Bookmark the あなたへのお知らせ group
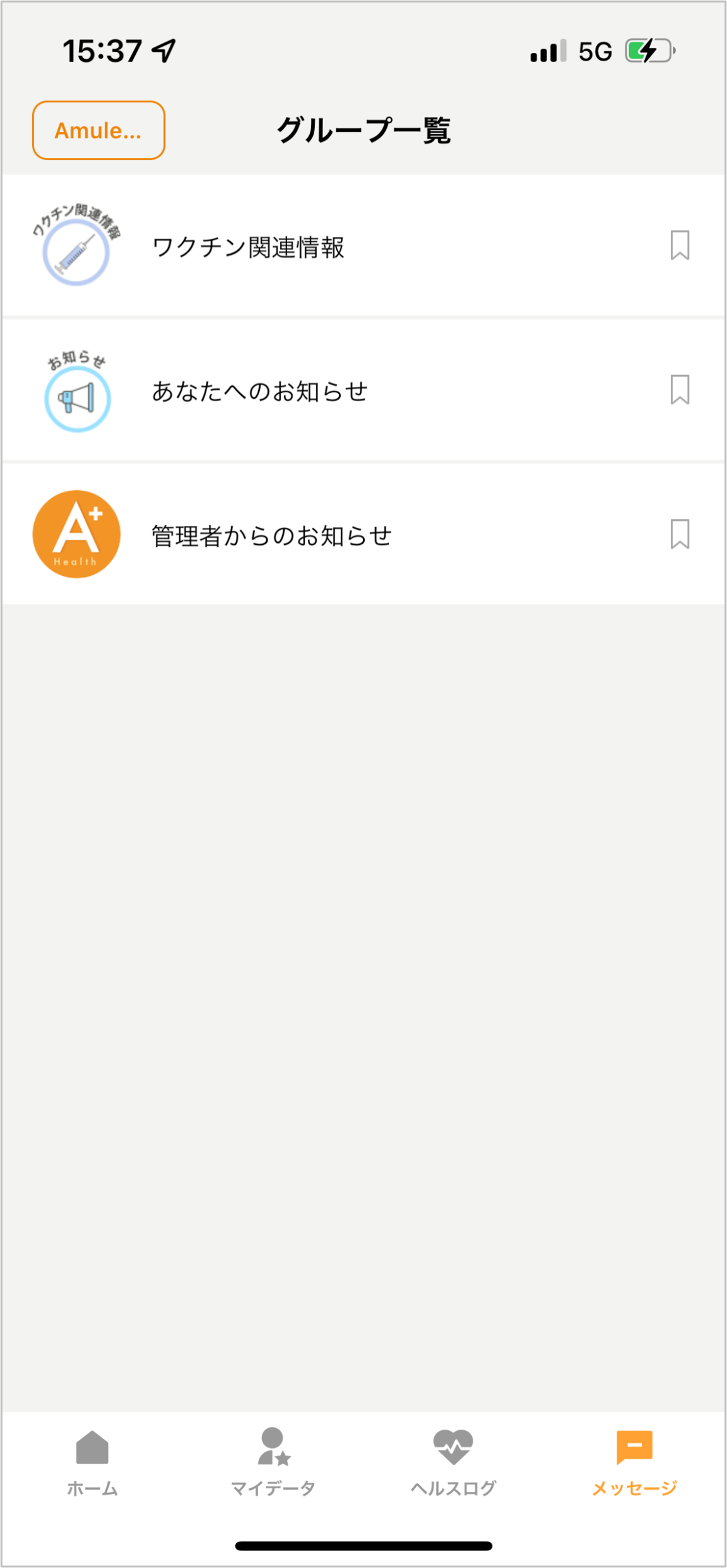Screen dimensions: 727x1568 pos(680,390)
